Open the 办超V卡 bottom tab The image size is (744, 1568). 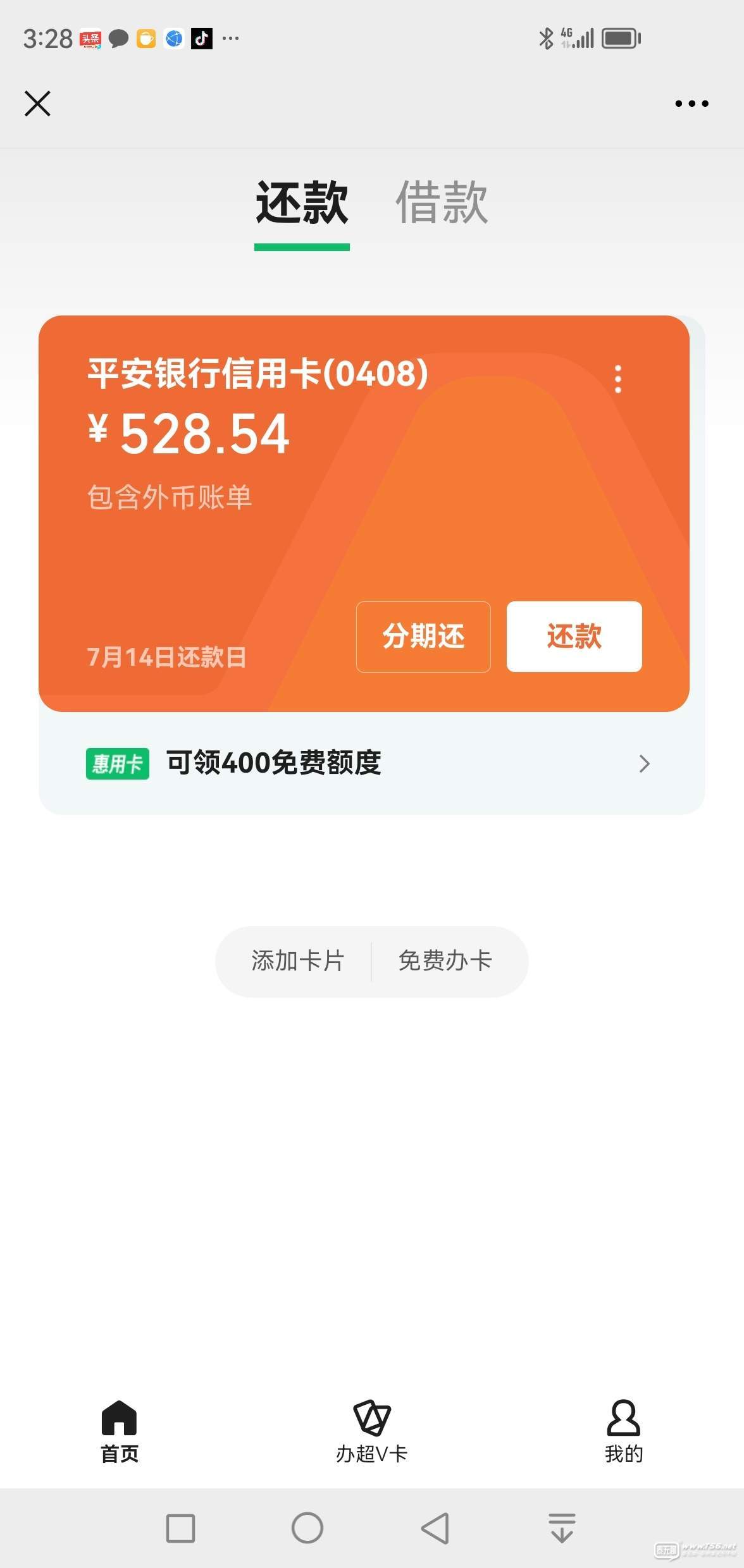click(371, 1431)
